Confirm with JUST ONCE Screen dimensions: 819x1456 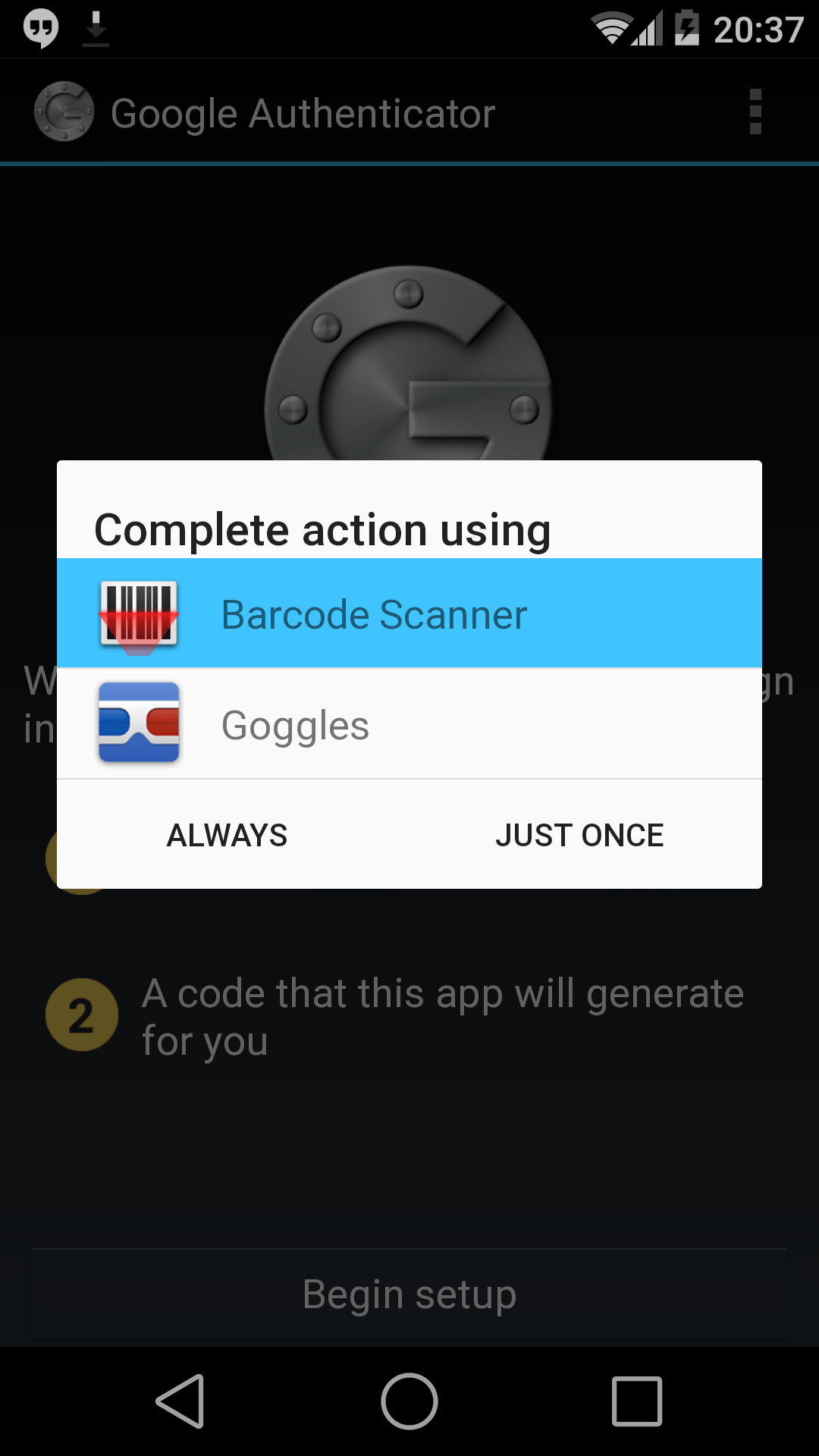(x=579, y=835)
